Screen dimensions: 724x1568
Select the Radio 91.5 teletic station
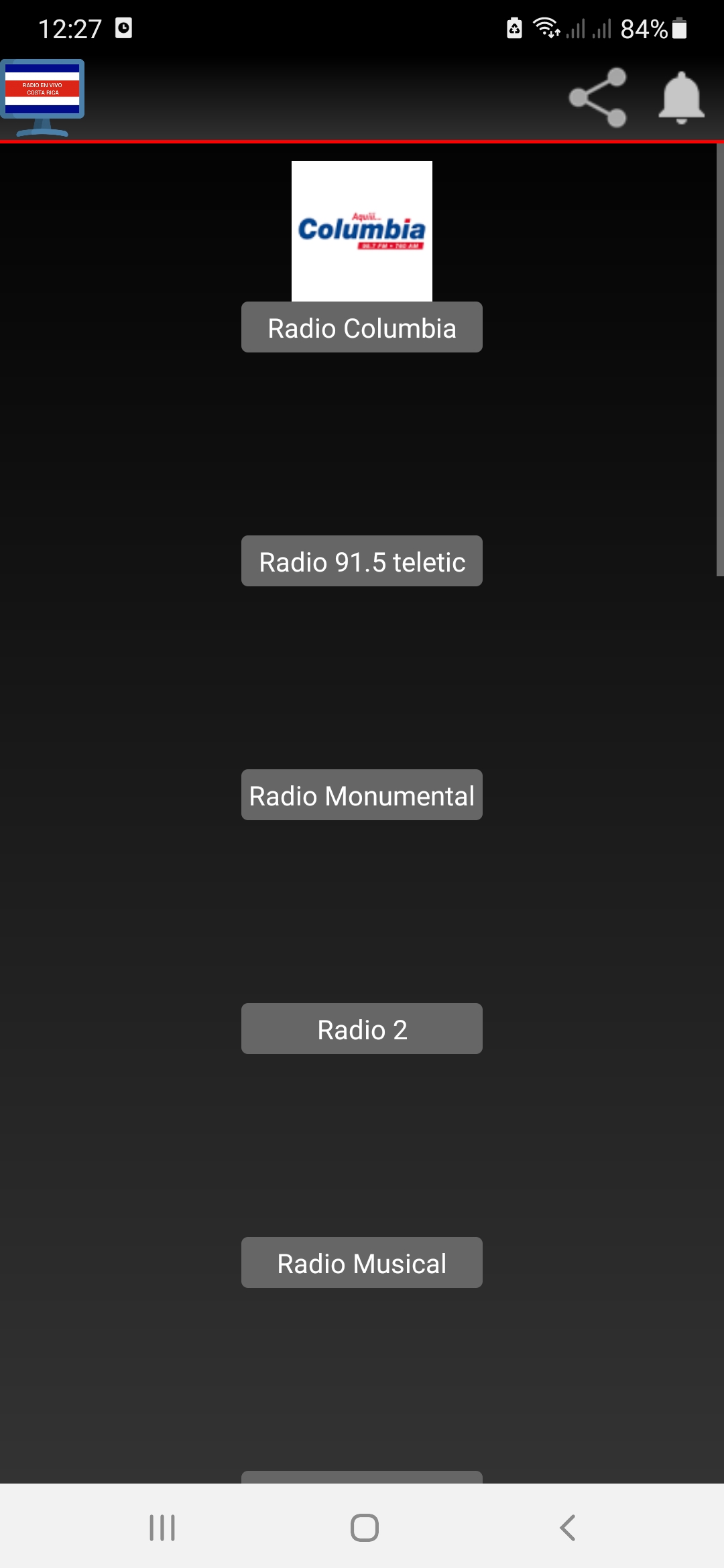click(x=362, y=561)
